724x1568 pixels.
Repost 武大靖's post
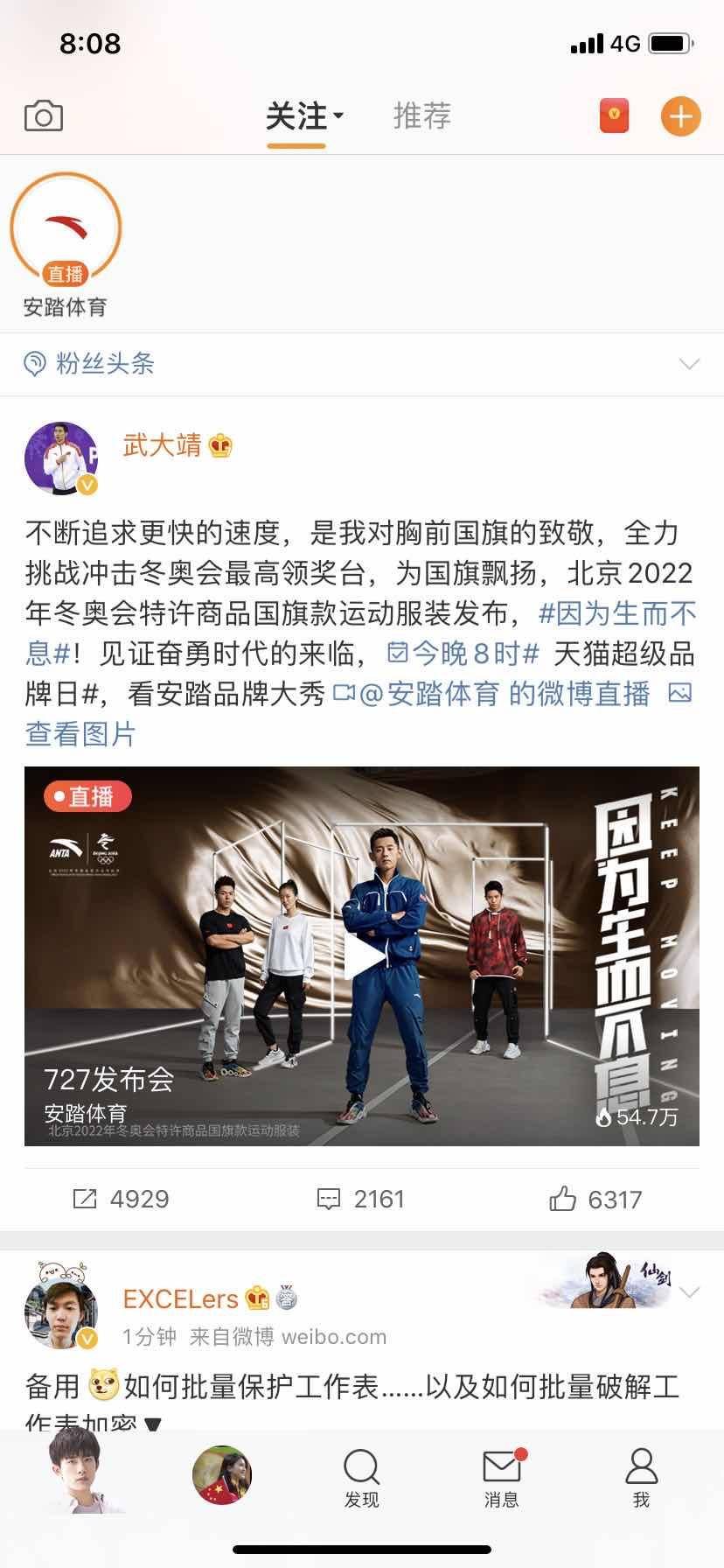(x=121, y=1199)
